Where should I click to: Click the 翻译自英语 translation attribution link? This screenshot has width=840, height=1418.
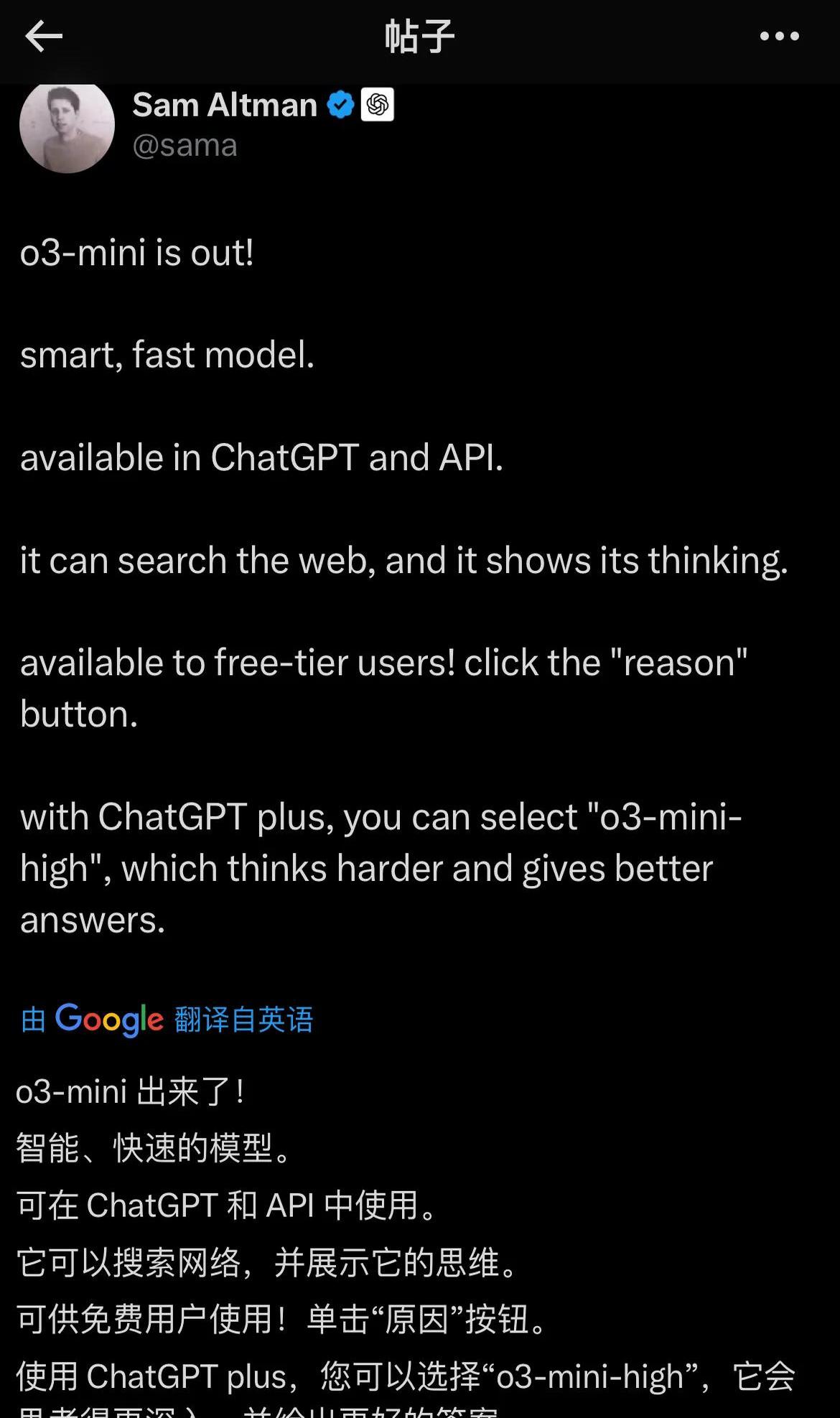243,1020
